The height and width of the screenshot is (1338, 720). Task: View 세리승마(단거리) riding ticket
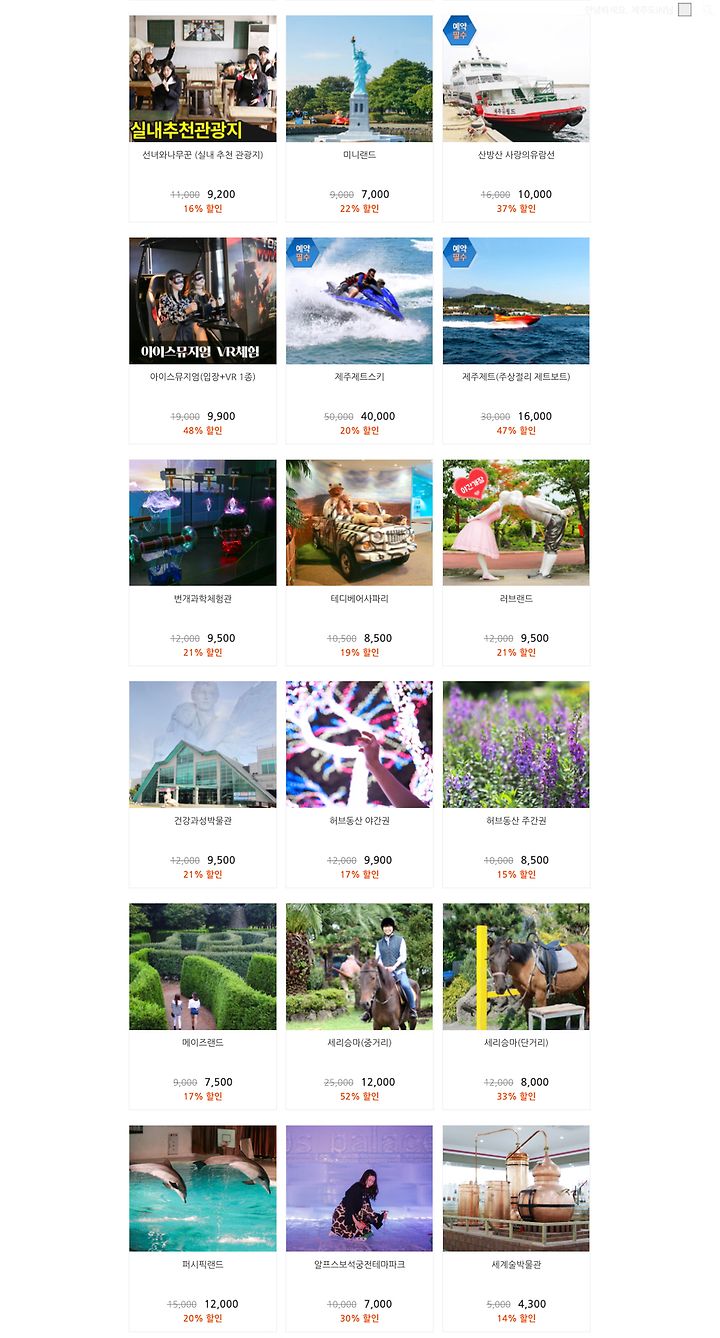pos(516,1006)
